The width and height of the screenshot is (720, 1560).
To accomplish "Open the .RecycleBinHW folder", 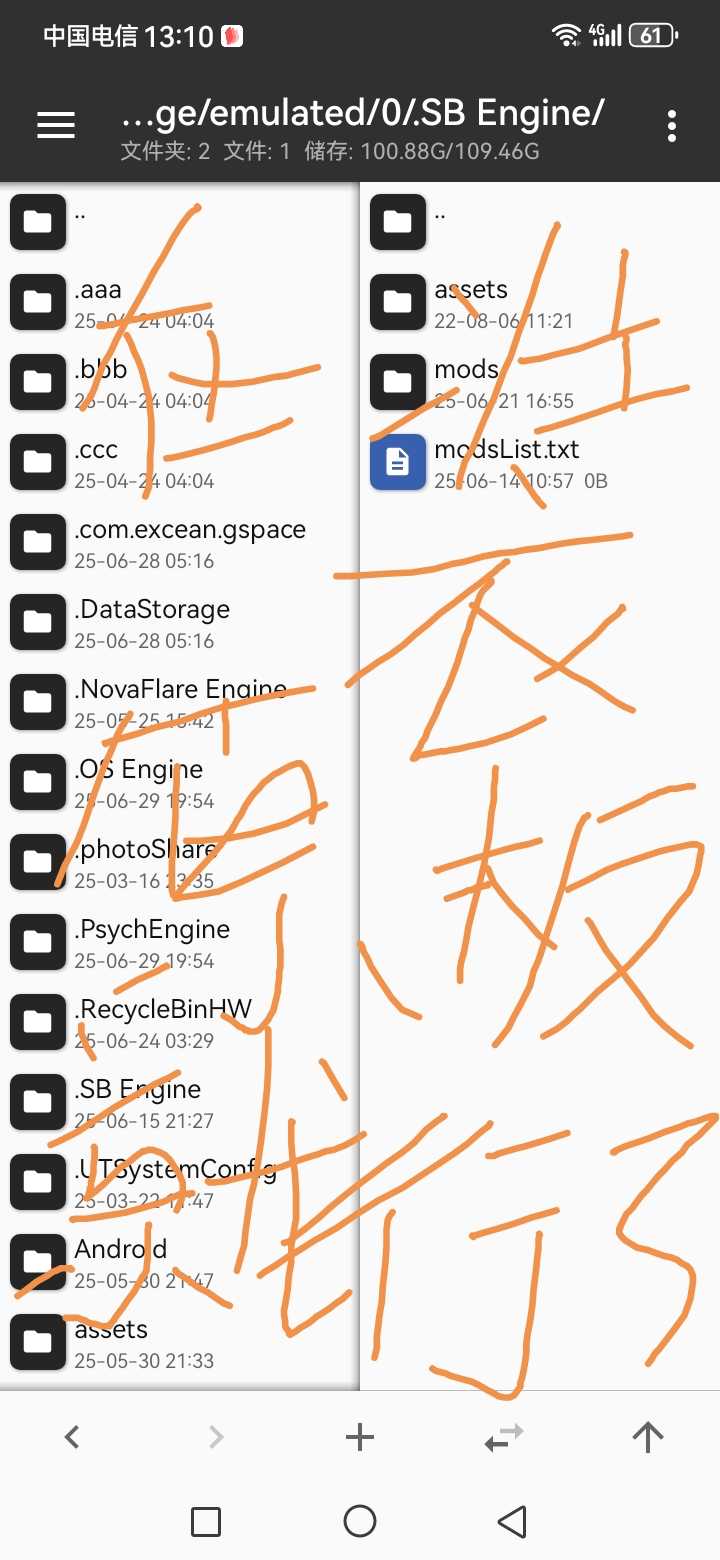I will point(180,1022).
